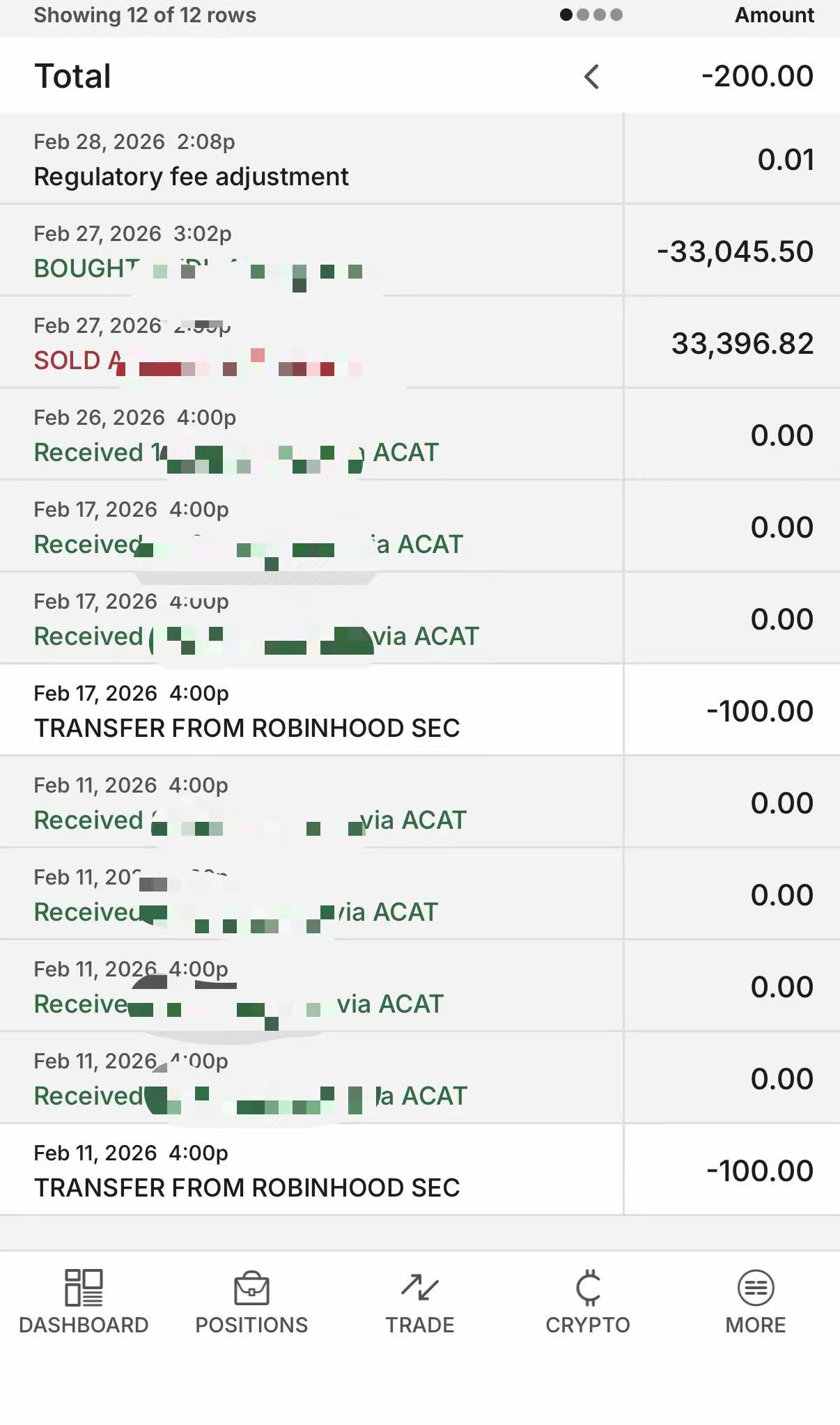Open the Regulatory fee adjustment row
Image resolution: width=840 pixels, height=1425 pixels.
tap(311, 159)
